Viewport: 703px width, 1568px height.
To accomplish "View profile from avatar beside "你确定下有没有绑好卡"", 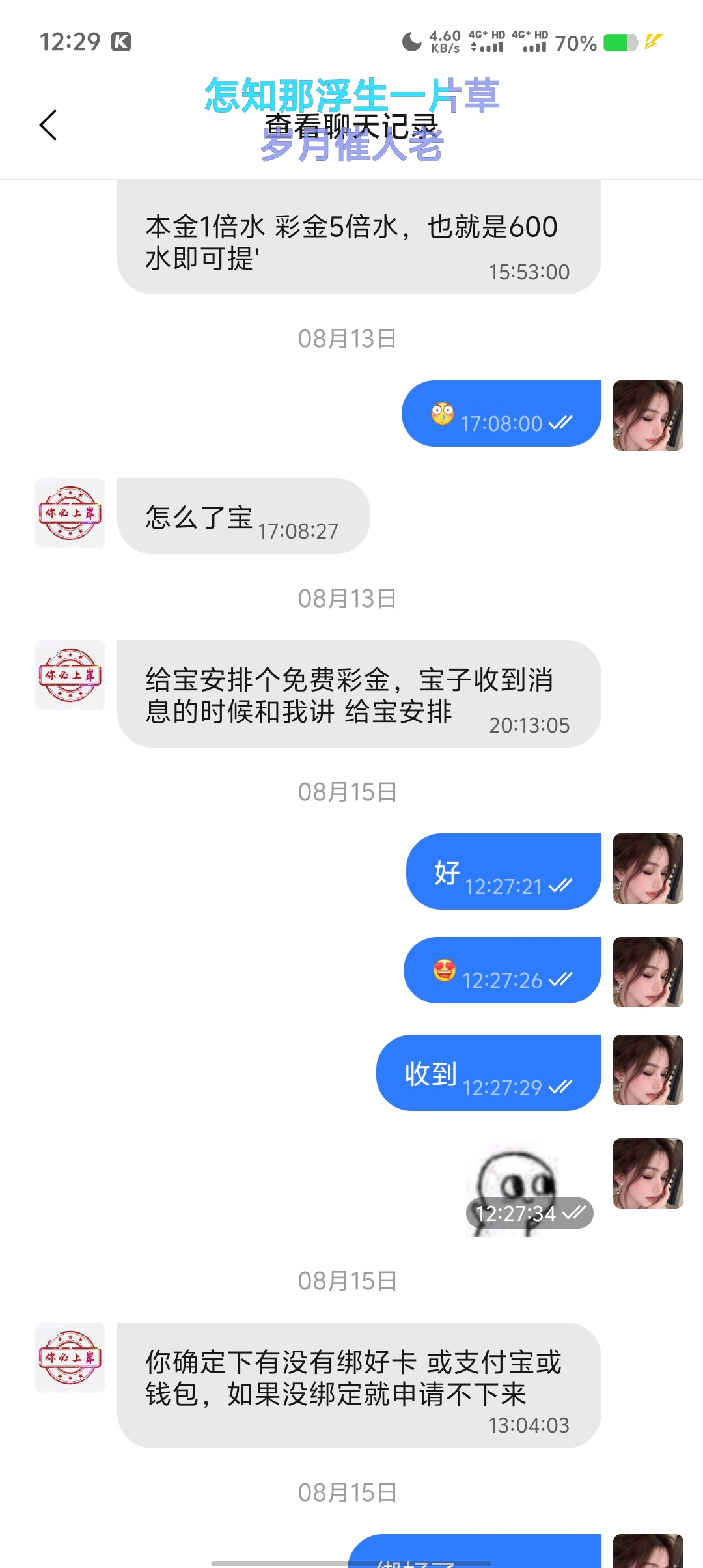I will [x=70, y=1358].
